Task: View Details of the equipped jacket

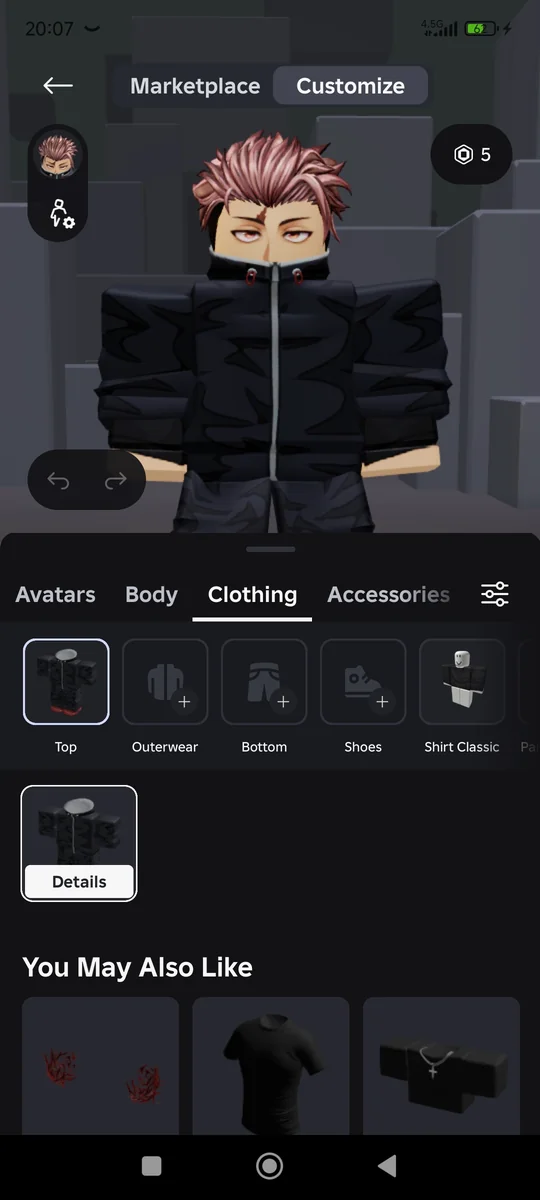Action: pos(79,882)
